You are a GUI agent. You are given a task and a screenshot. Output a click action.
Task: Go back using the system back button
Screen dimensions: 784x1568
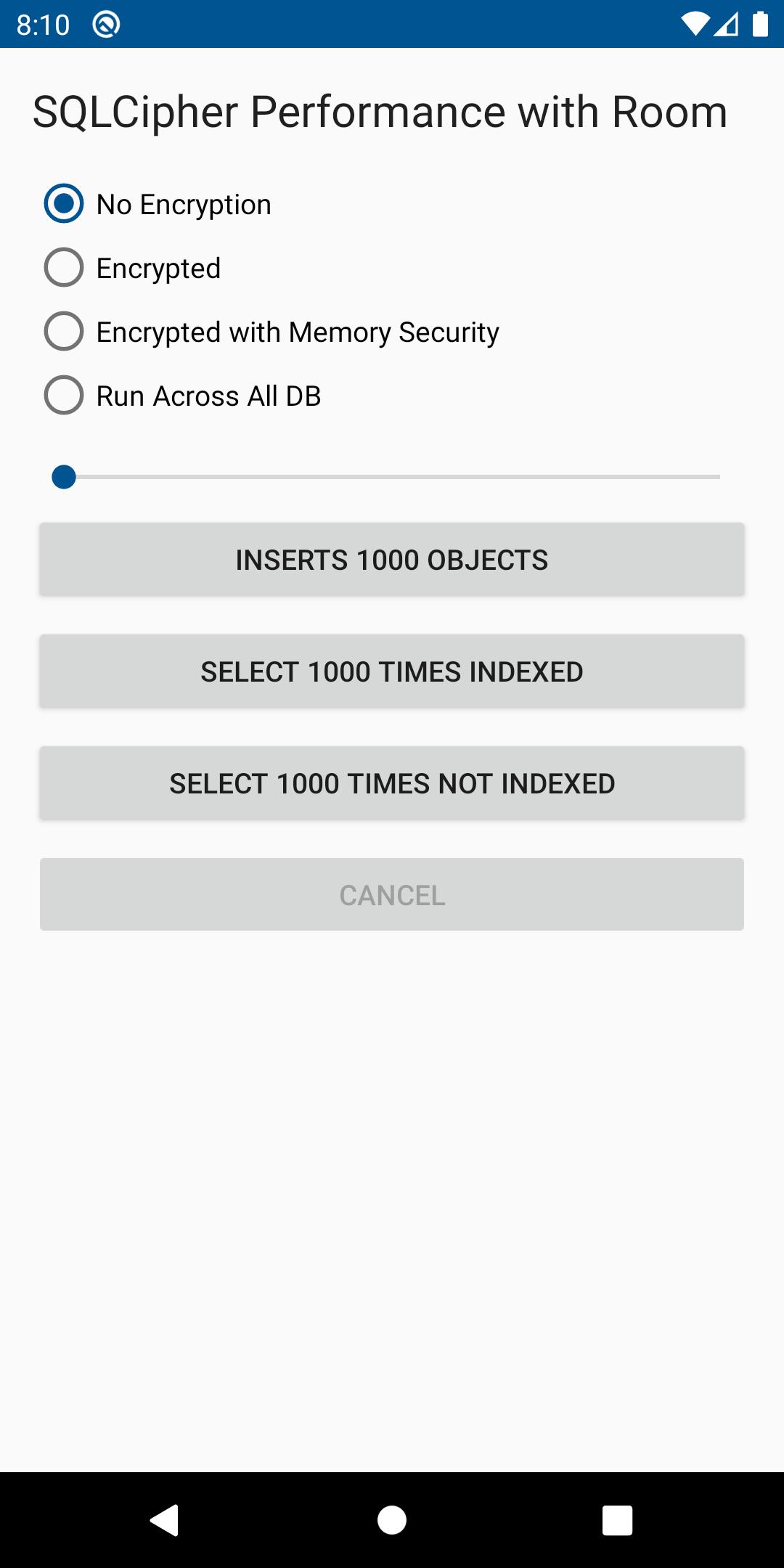point(165,1520)
